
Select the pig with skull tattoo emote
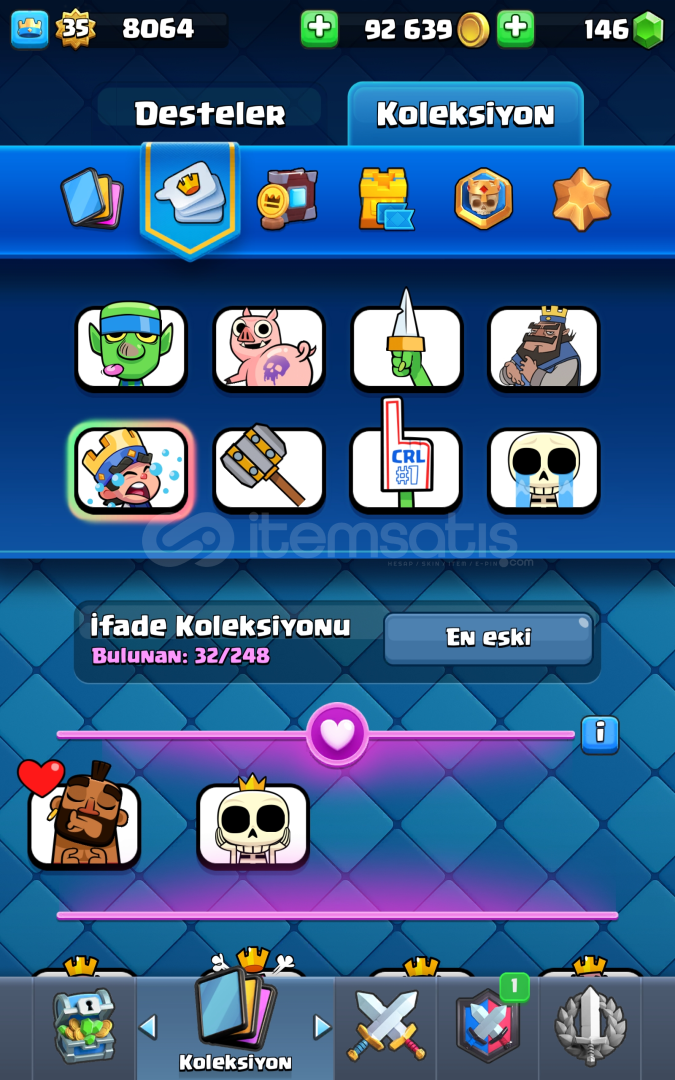[269, 348]
